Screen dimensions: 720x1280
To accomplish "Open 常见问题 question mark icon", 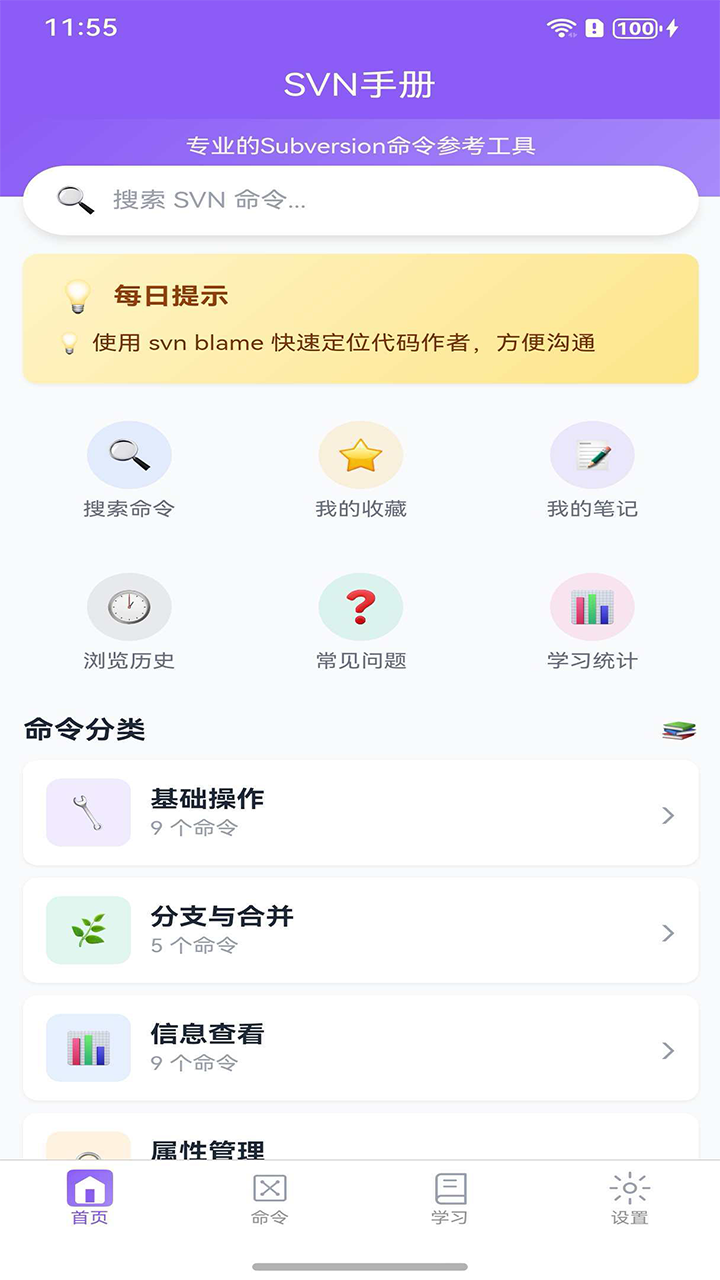I will pos(361,605).
